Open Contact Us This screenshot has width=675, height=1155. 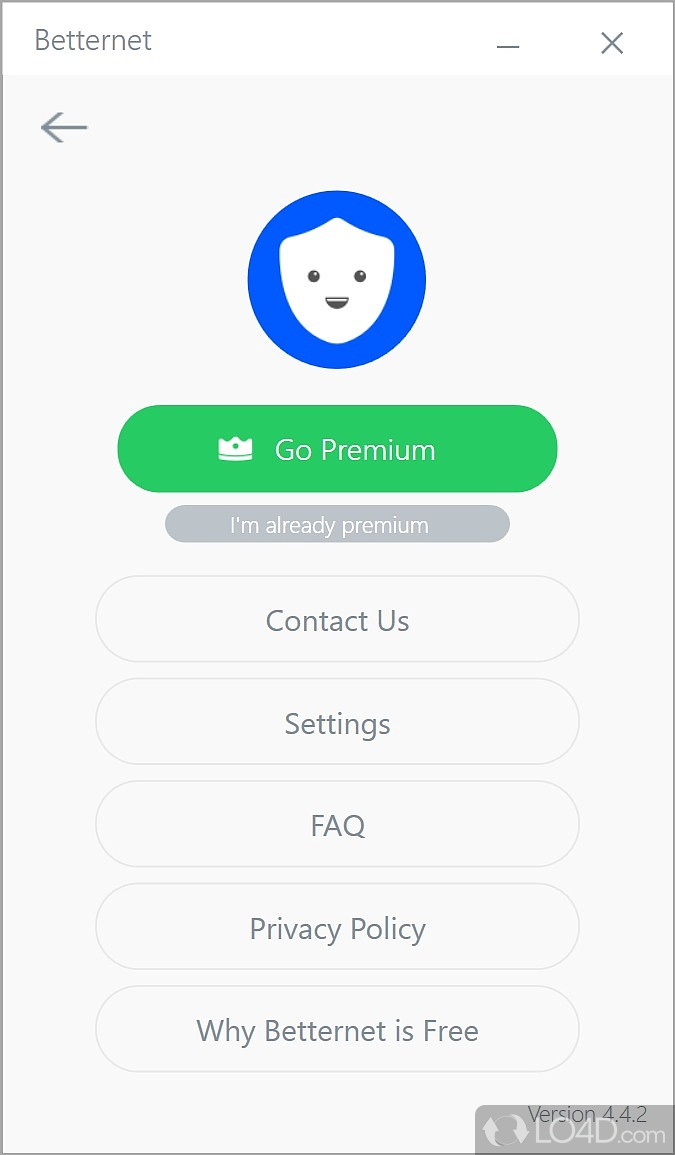point(337,620)
